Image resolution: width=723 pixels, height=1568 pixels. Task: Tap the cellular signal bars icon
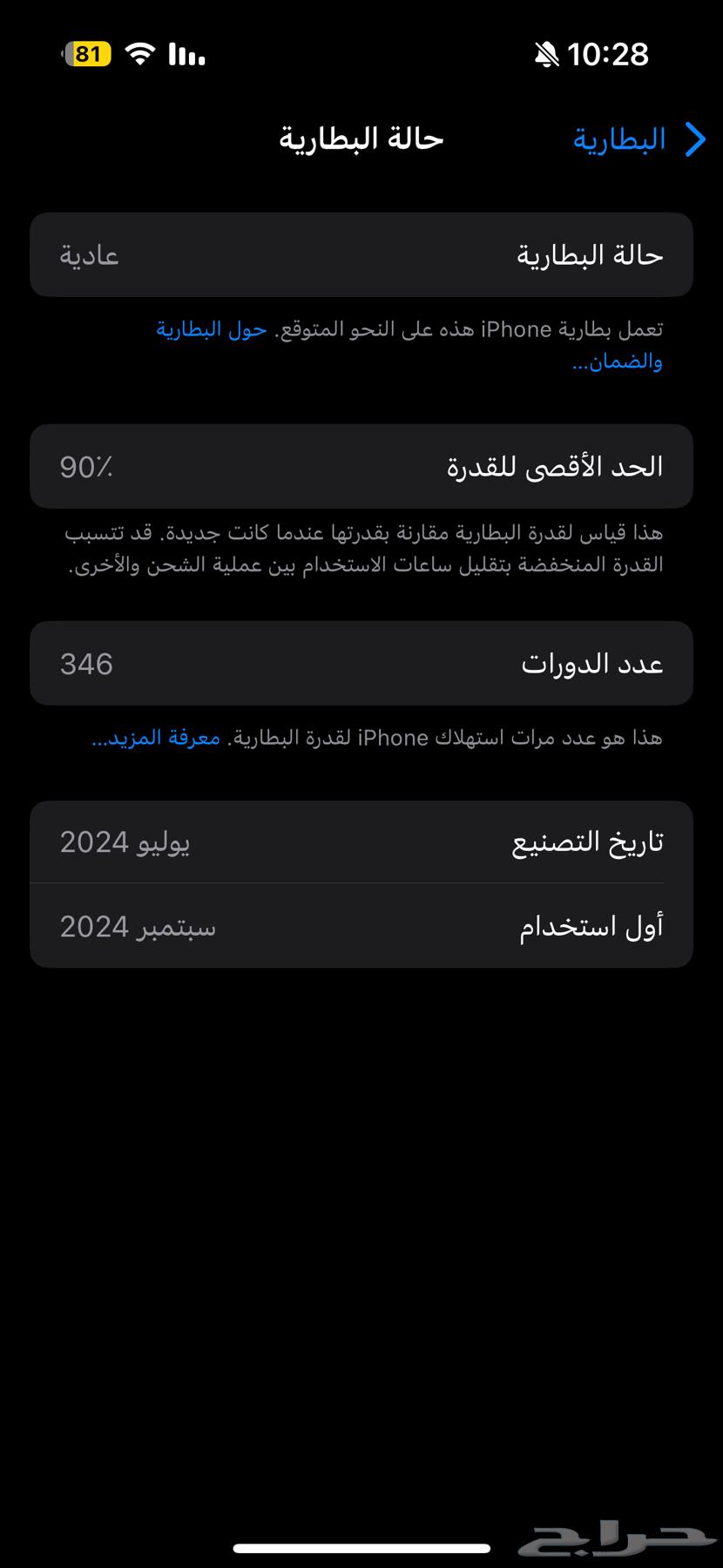(186, 54)
